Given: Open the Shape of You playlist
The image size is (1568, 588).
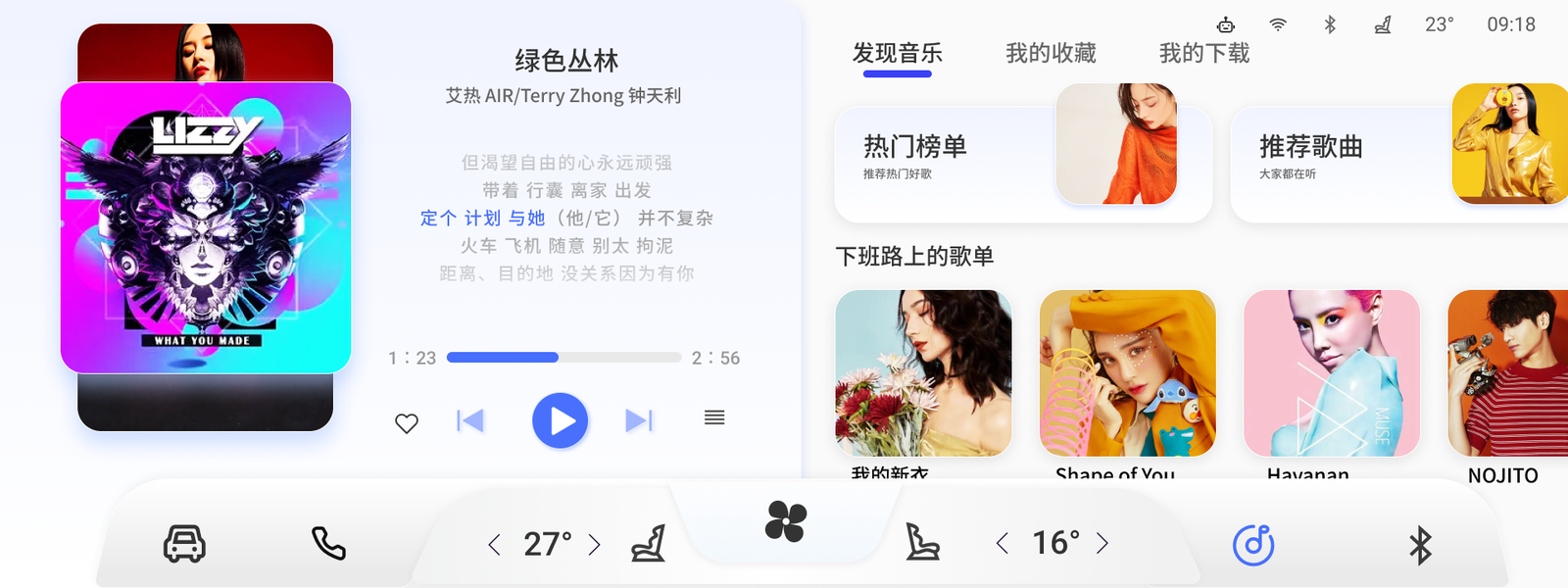Looking at the screenshot, I should coord(1127,373).
